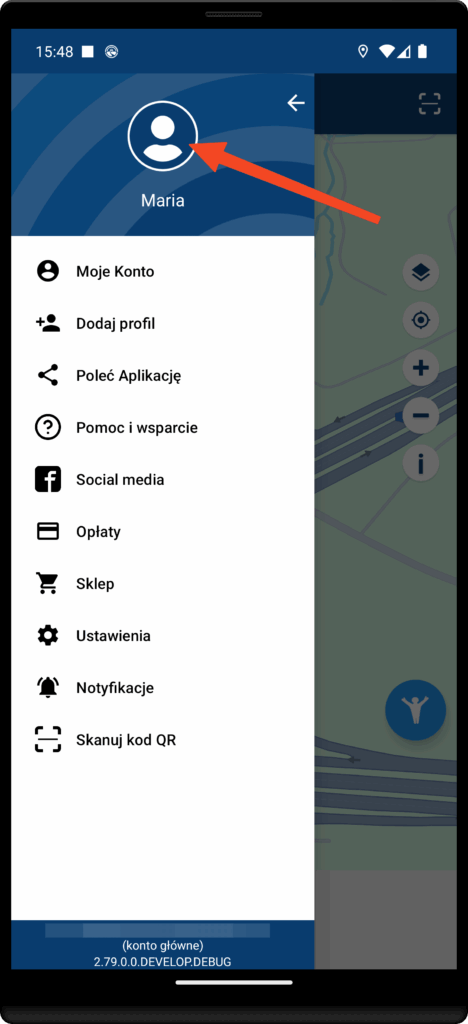Screen dimensions: 468x1024
Task: Tap the QR scan icon in top bar
Action: 429,103
